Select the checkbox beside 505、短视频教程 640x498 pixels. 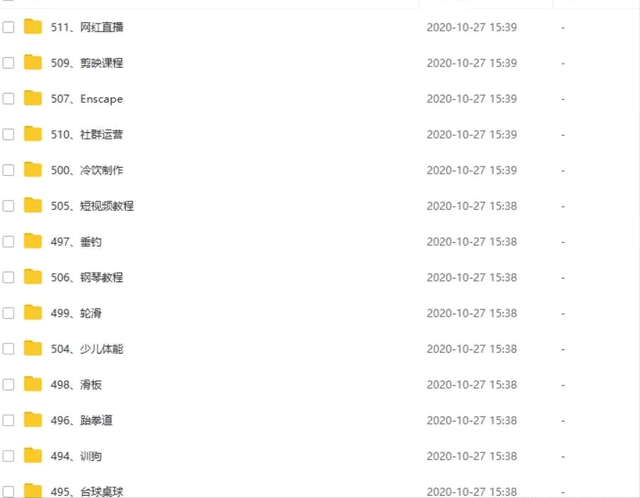(9, 206)
